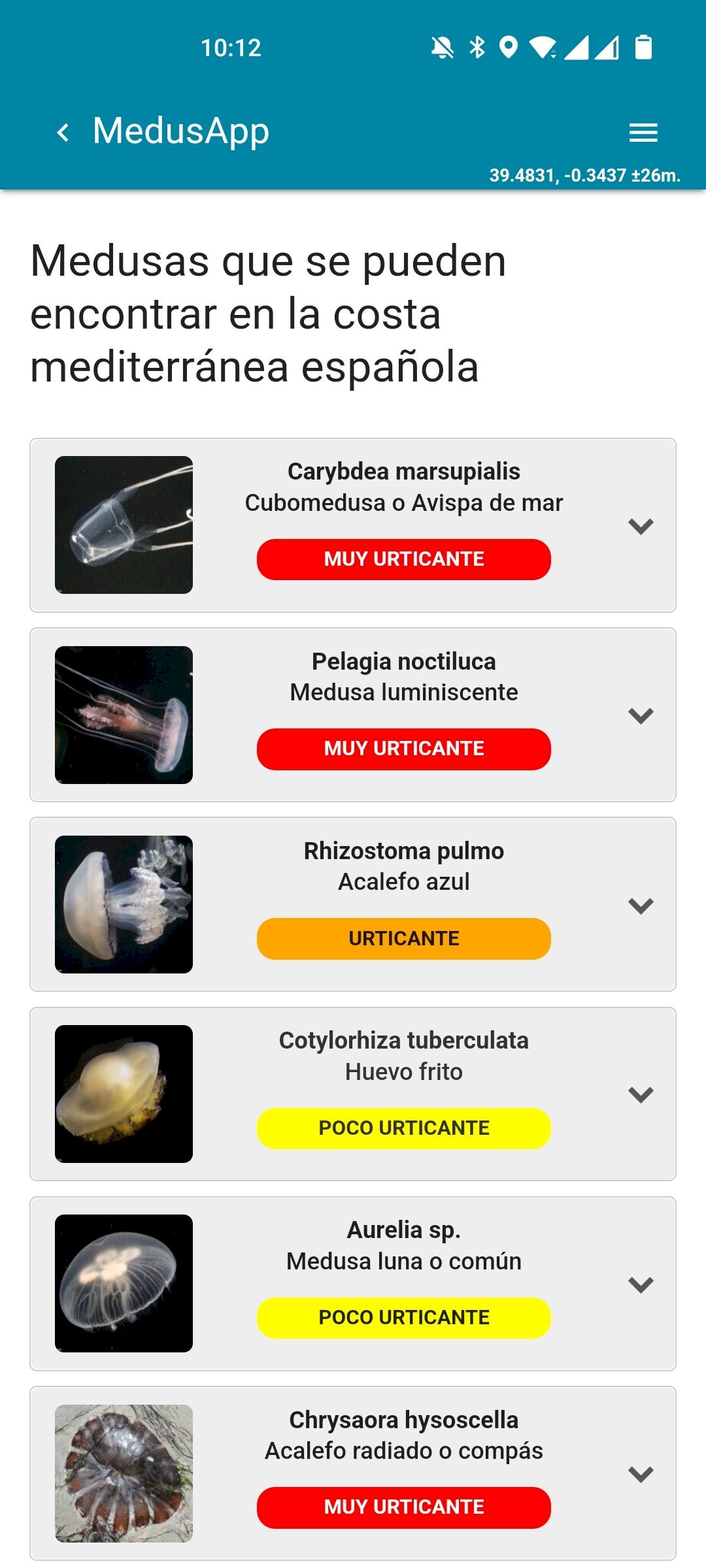This screenshot has width=706, height=1568.
Task: Go back using the header arrow
Action: pos(63,133)
